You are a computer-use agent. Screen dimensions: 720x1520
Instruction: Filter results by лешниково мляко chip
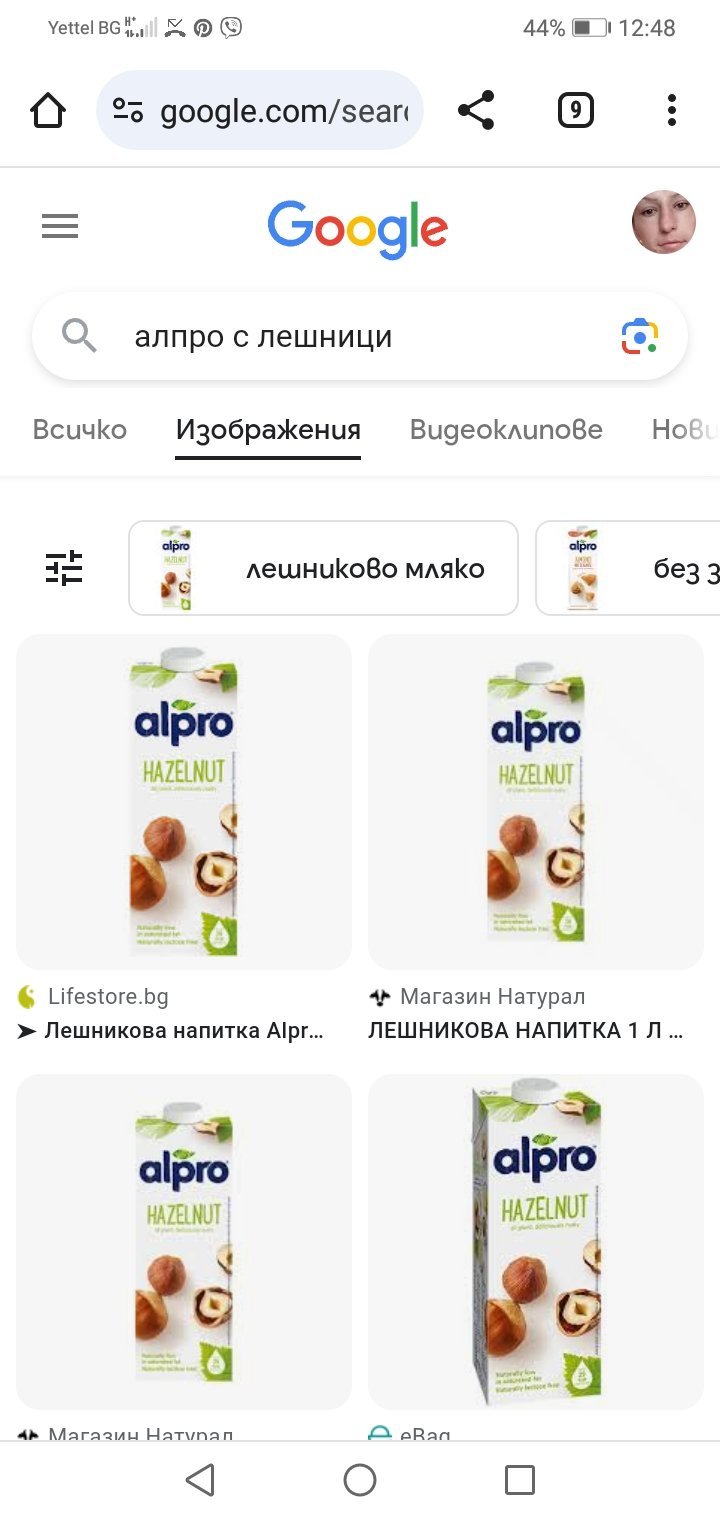pyautogui.click(x=323, y=568)
